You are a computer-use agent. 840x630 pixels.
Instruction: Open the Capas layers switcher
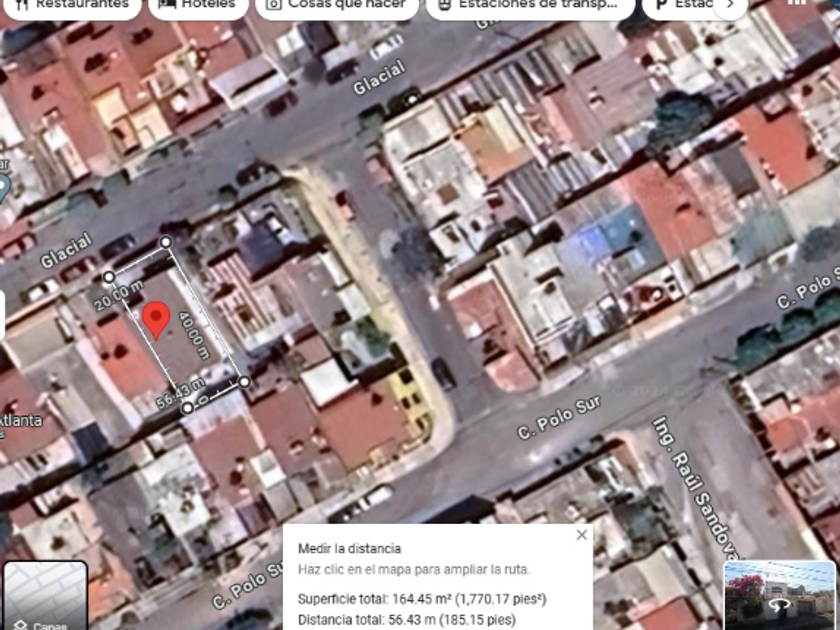click(x=46, y=596)
